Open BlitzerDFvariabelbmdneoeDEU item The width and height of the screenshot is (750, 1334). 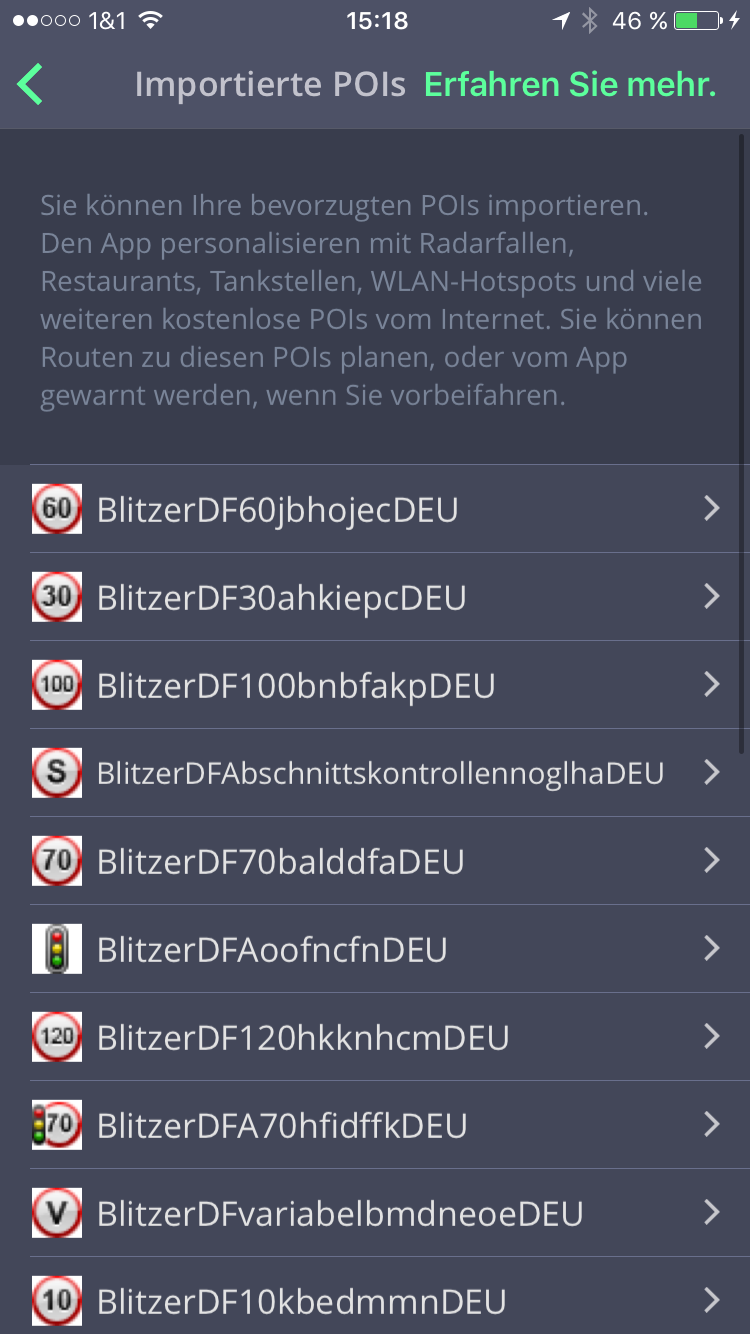pos(375,1213)
